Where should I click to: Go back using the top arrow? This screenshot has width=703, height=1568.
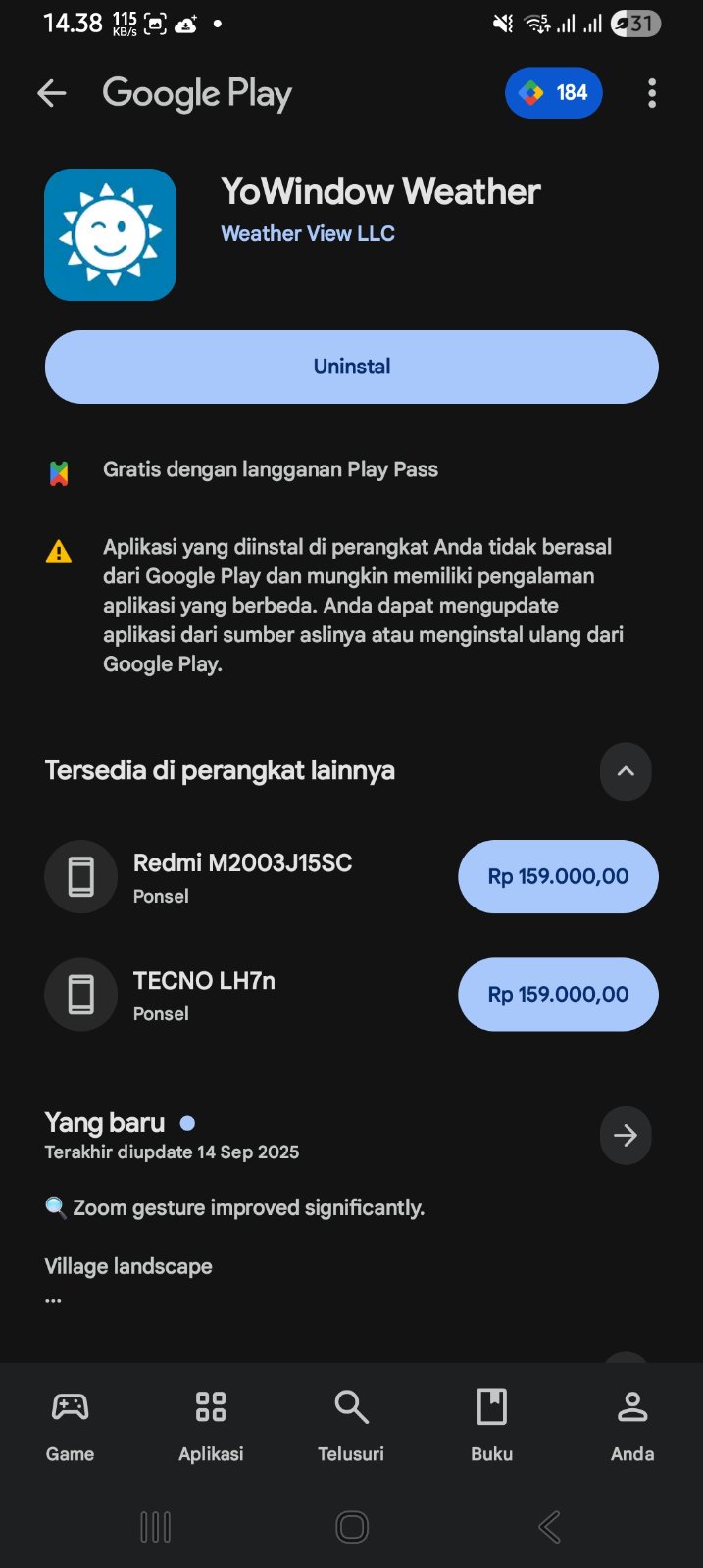click(51, 93)
